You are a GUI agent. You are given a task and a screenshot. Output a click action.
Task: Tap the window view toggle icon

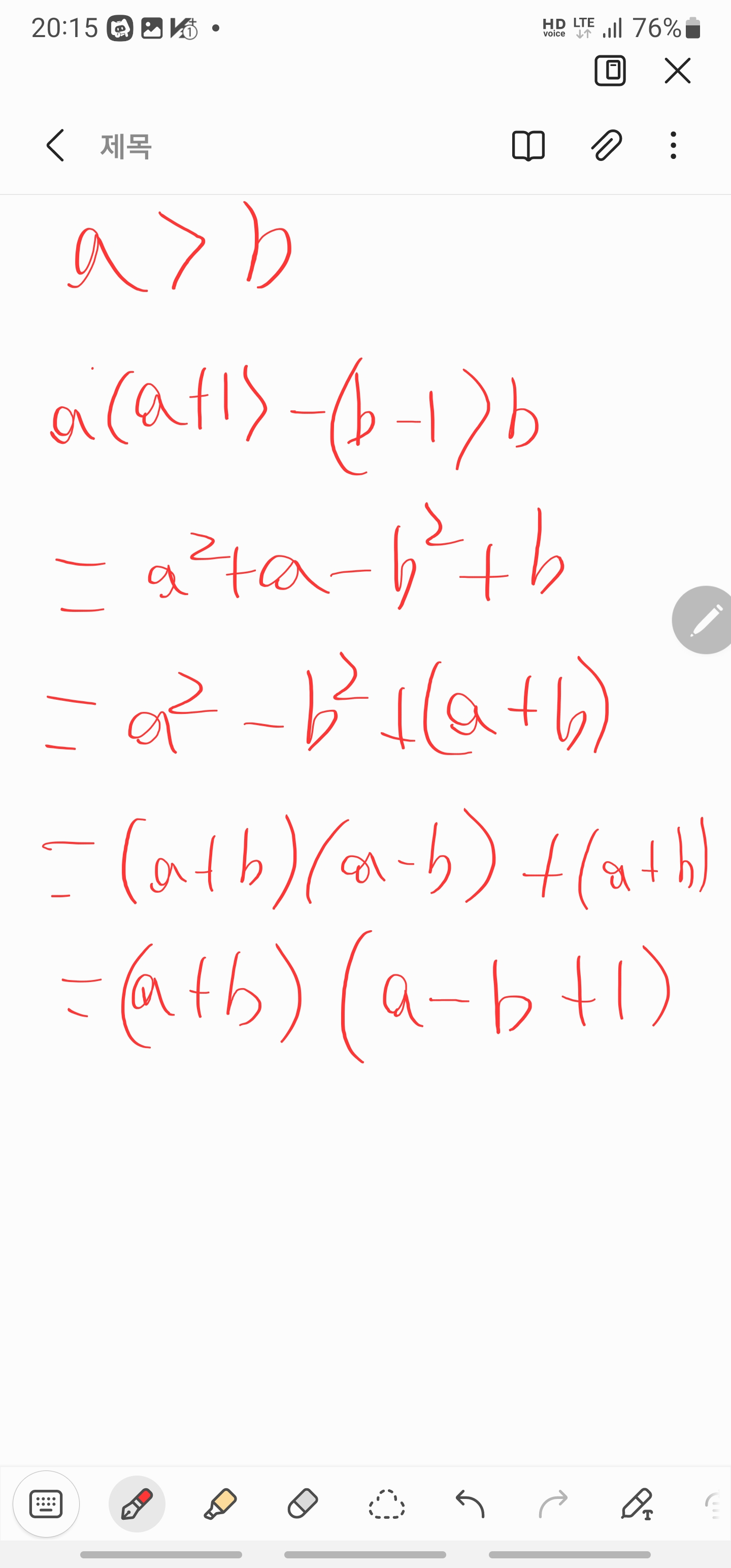point(610,71)
